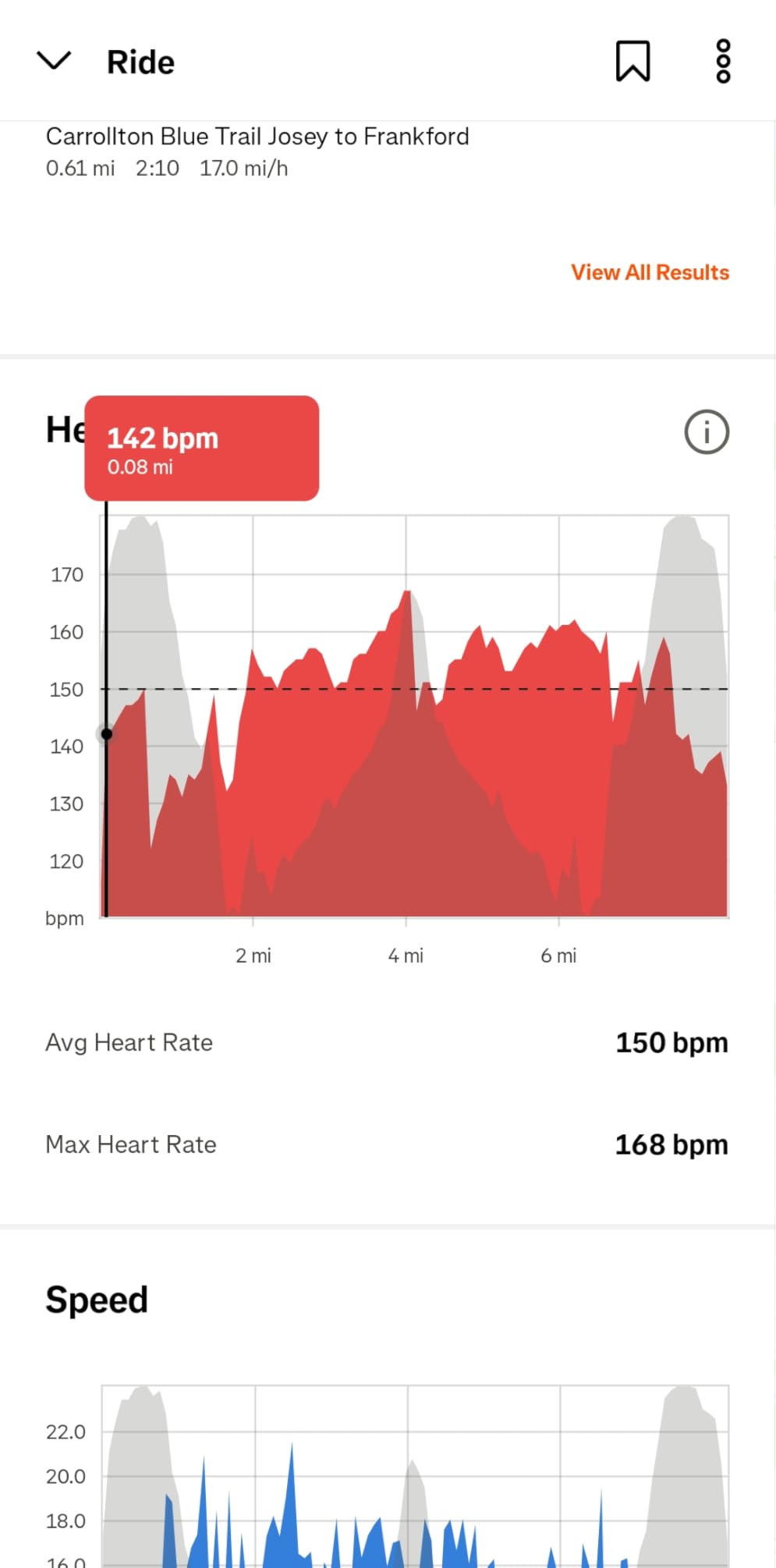Collapse the Ride screen with down chevron
This screenshot has height=1568, width=776.
(54, 61)
